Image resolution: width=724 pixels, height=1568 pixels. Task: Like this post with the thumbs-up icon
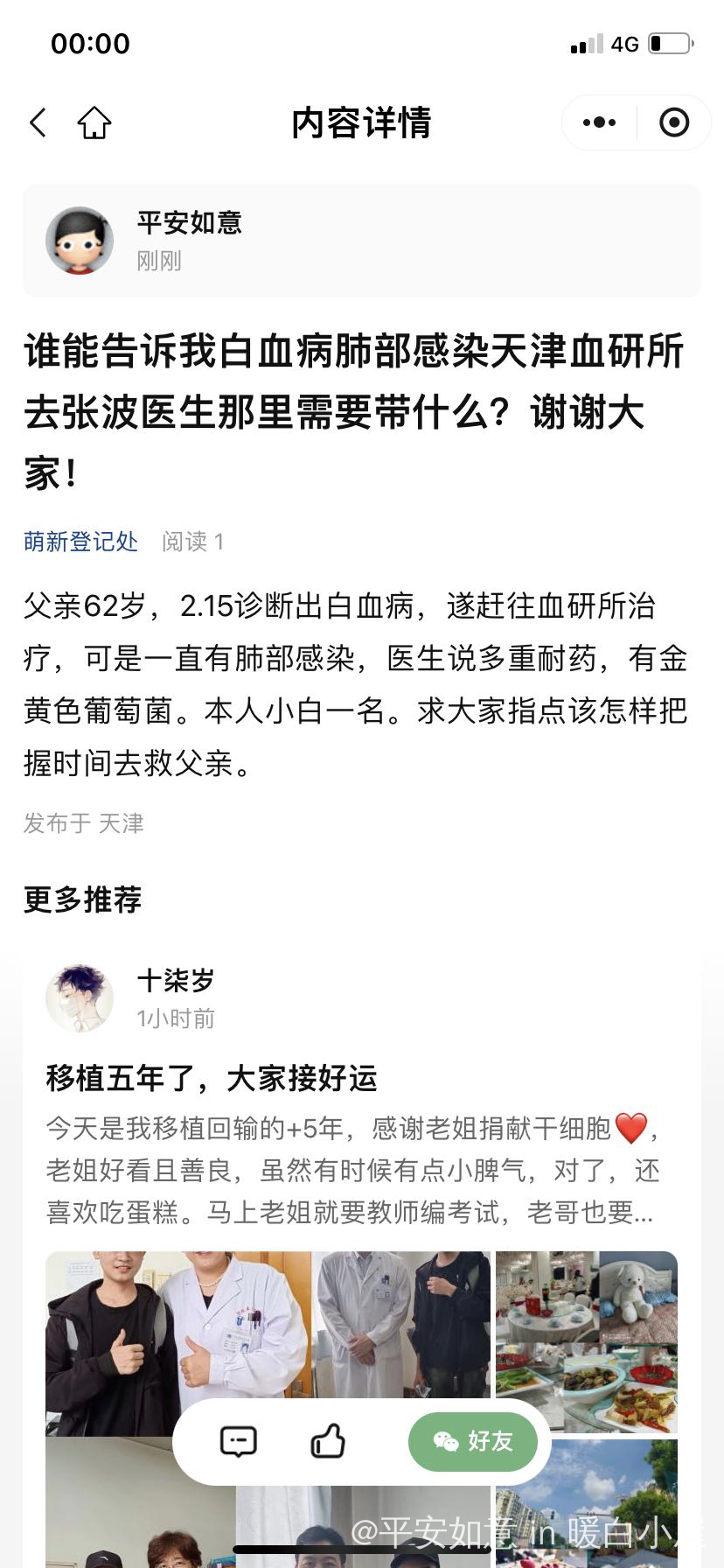click(x=328, y=1441)
